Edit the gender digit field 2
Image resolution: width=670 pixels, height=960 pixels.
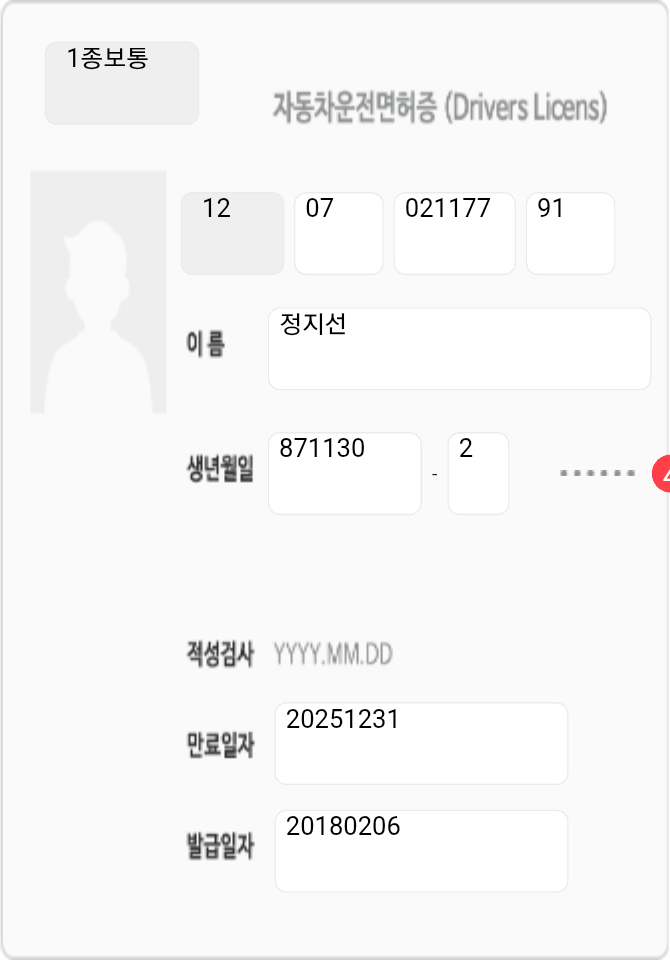[478, 473]
